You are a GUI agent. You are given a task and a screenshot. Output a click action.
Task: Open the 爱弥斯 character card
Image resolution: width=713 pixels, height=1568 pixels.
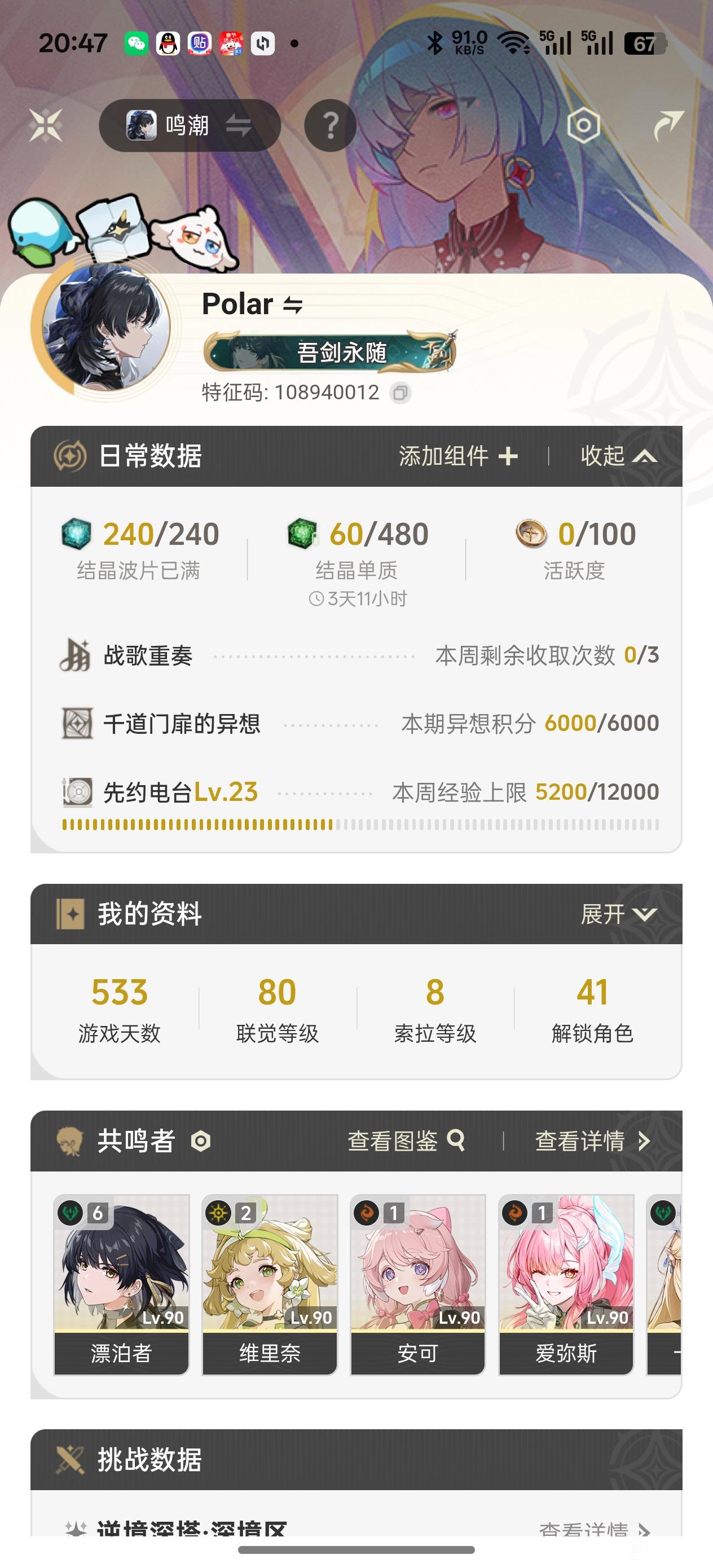coord(566,1284)
